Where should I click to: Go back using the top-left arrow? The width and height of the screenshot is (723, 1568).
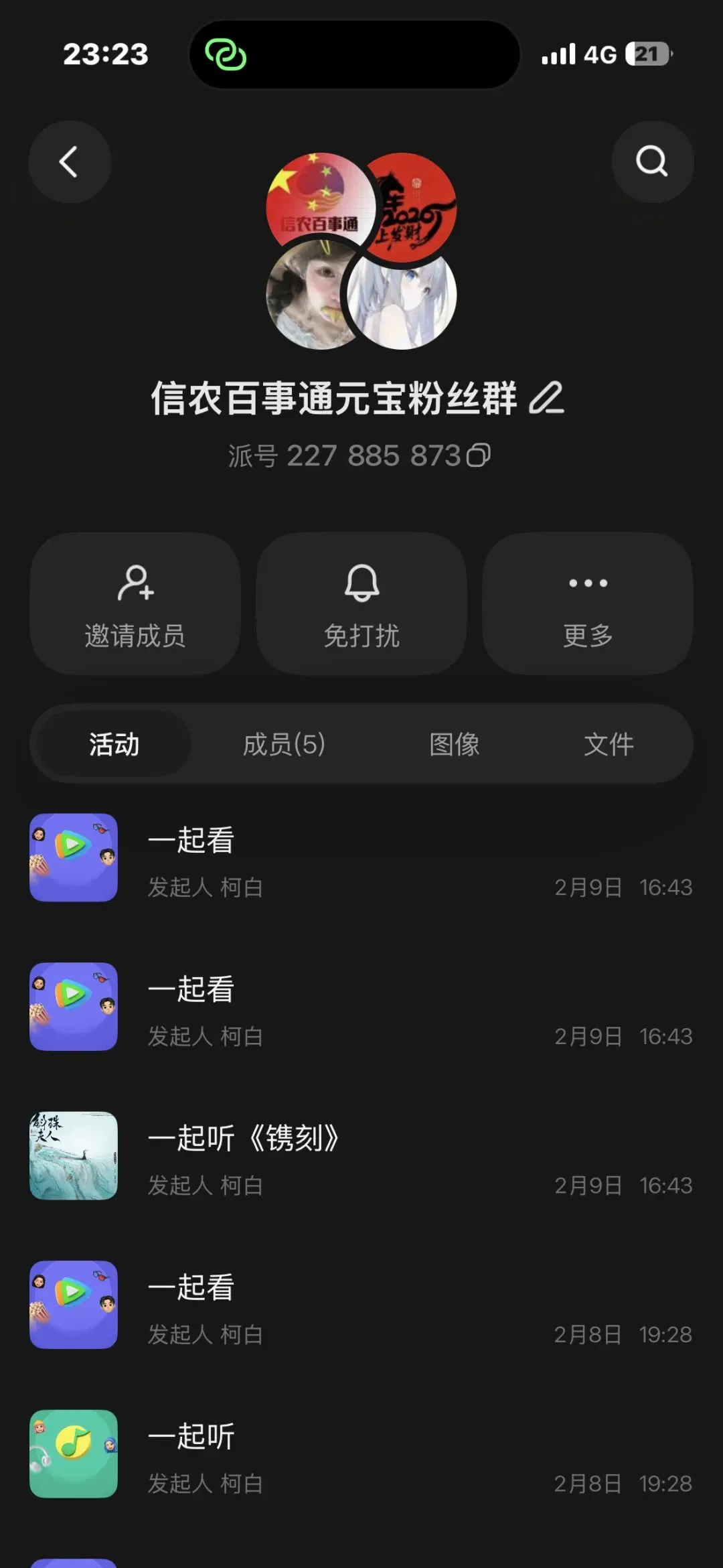[x=70, y=162]
